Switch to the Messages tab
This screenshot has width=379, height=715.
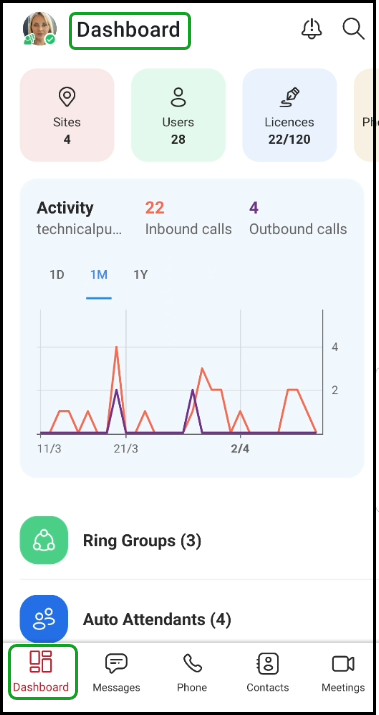[116, 672]
